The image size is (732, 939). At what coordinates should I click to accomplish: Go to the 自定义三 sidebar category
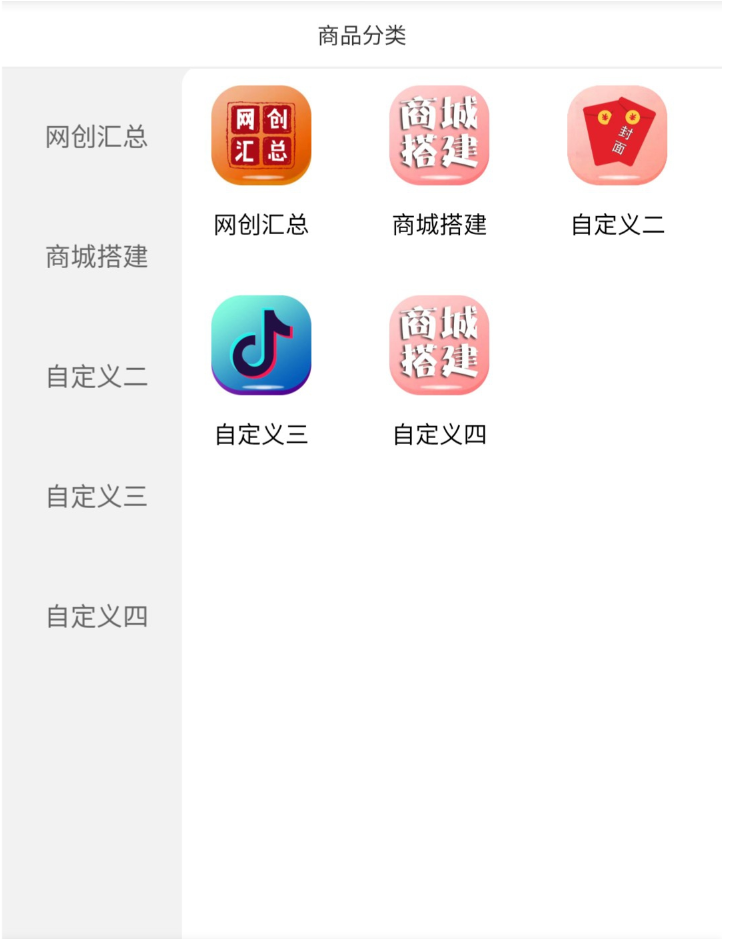coord(96,496)
